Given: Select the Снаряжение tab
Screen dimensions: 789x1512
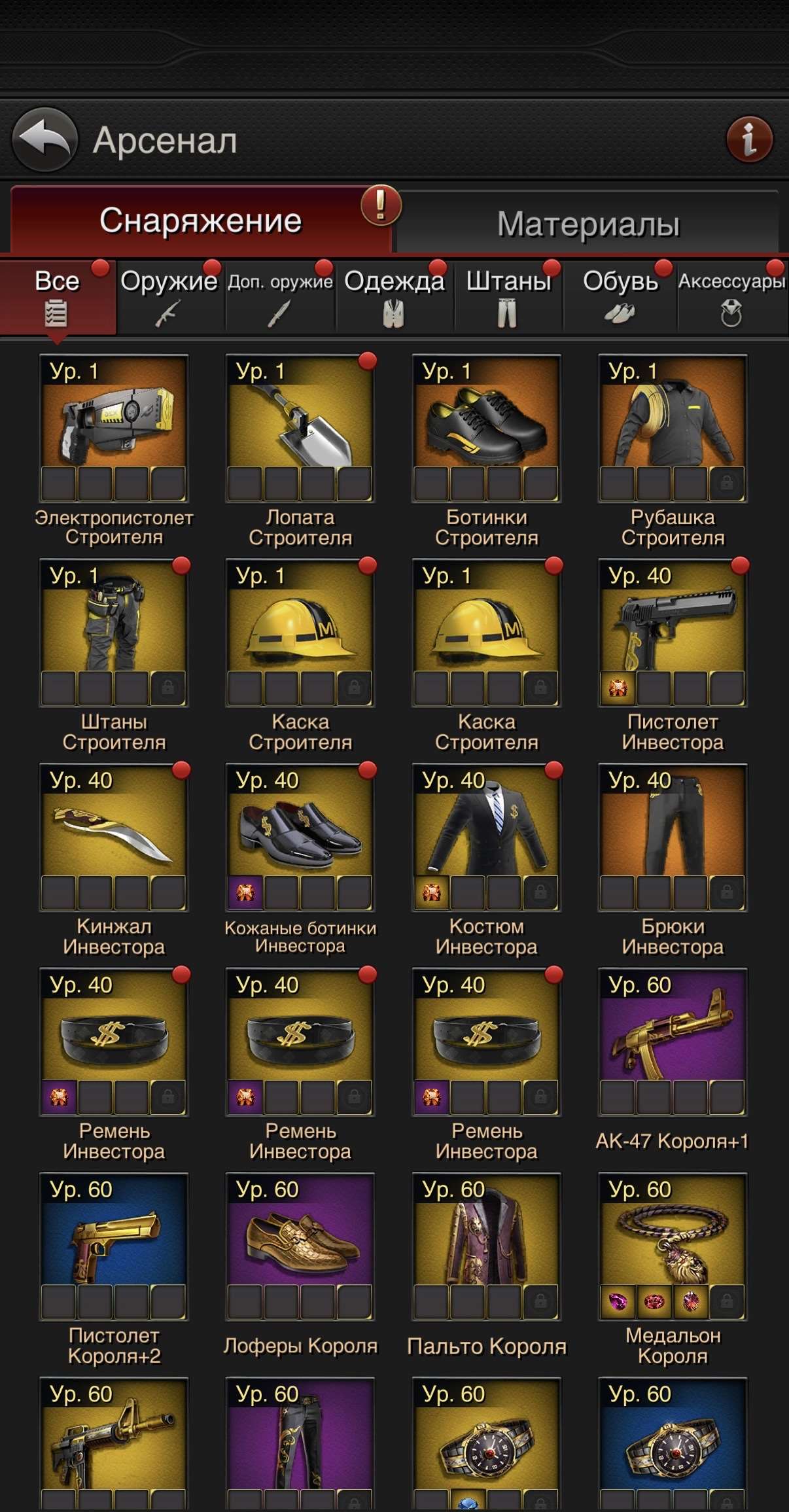Looking at the screenshot, I should [x=200, y=221].
